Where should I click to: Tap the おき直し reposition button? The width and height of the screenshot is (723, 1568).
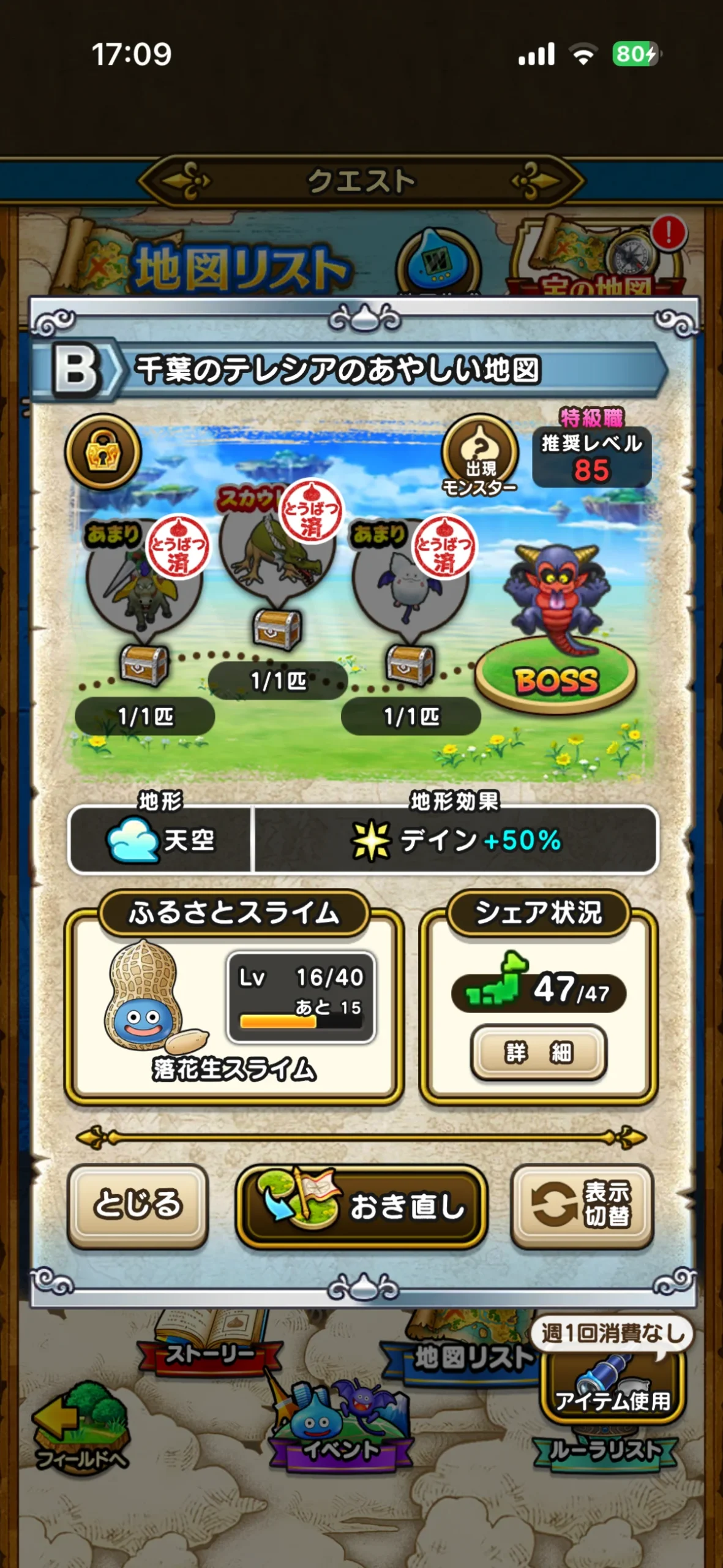(x=361, y=1204)
